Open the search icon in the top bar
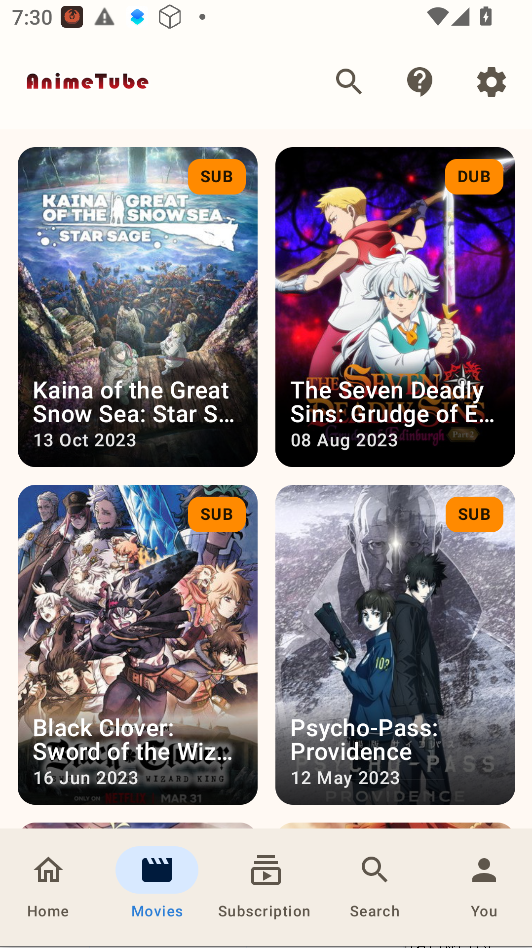 (x=349, y=82)
